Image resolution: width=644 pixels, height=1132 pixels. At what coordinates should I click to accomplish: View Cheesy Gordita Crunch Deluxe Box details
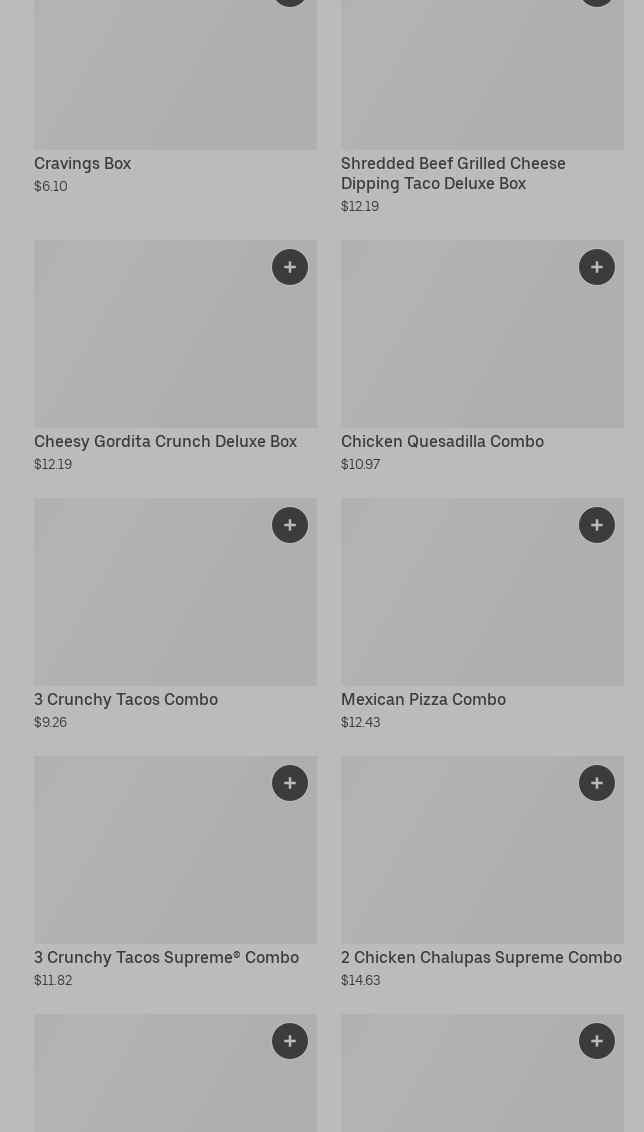[x=165, y=441]
